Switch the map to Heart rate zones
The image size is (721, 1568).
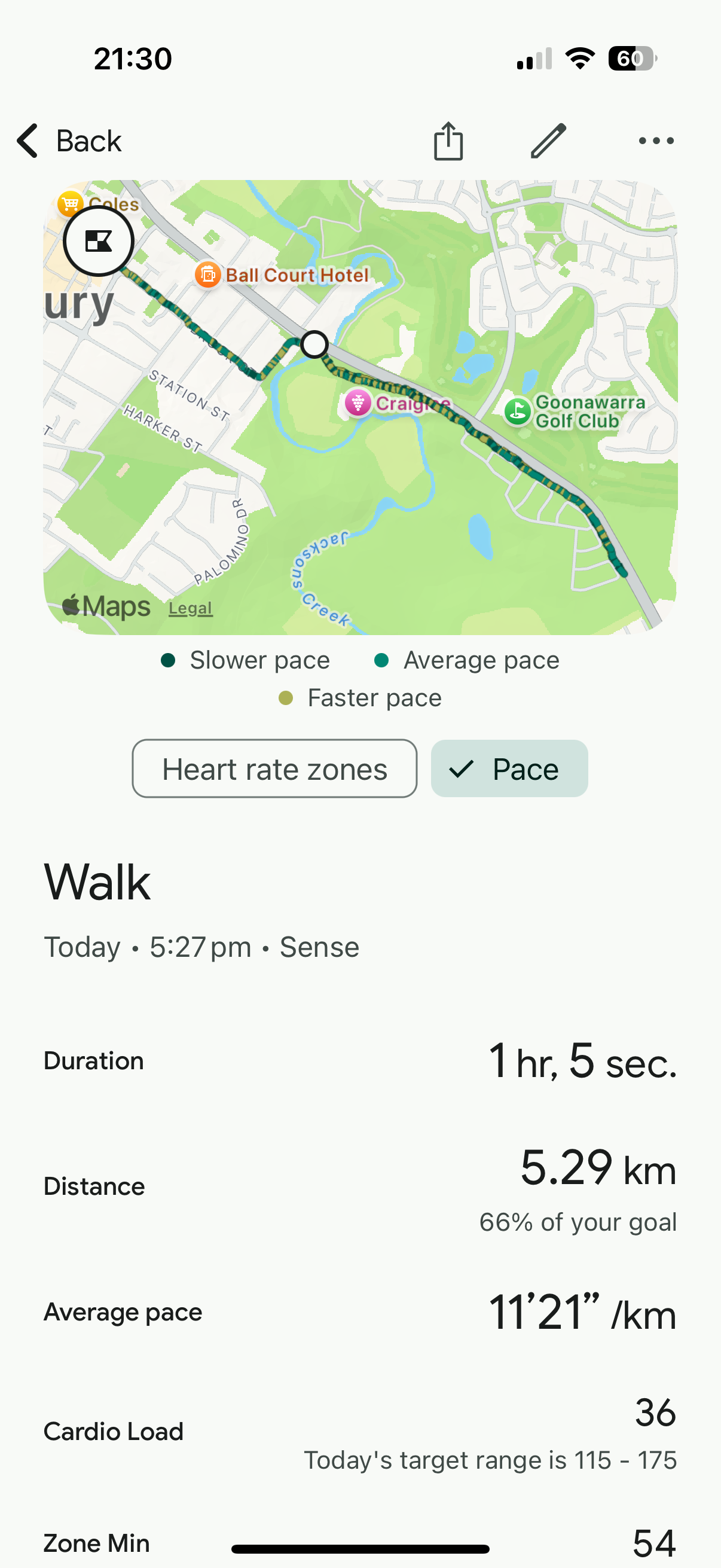(x=274, y=769)
